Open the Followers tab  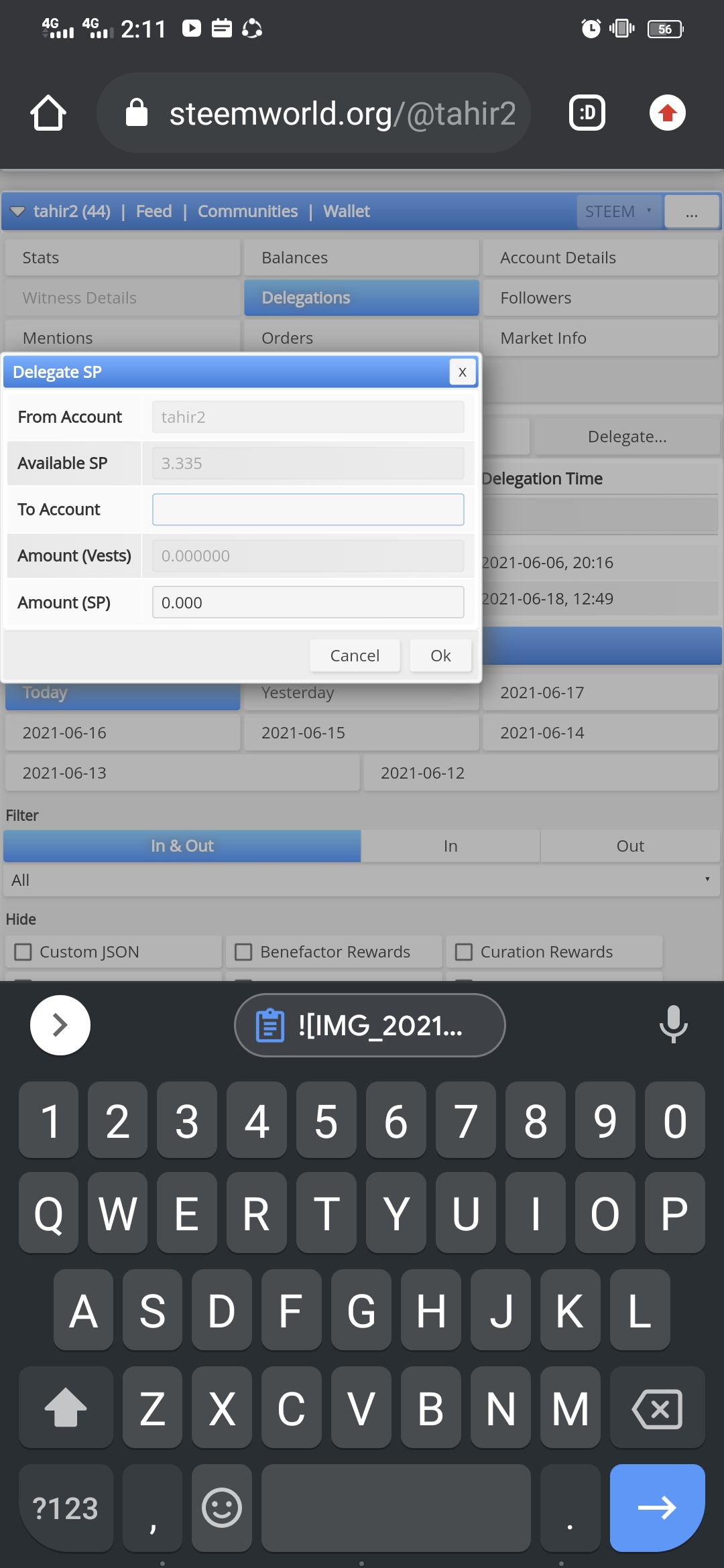[x=600, y=298]
